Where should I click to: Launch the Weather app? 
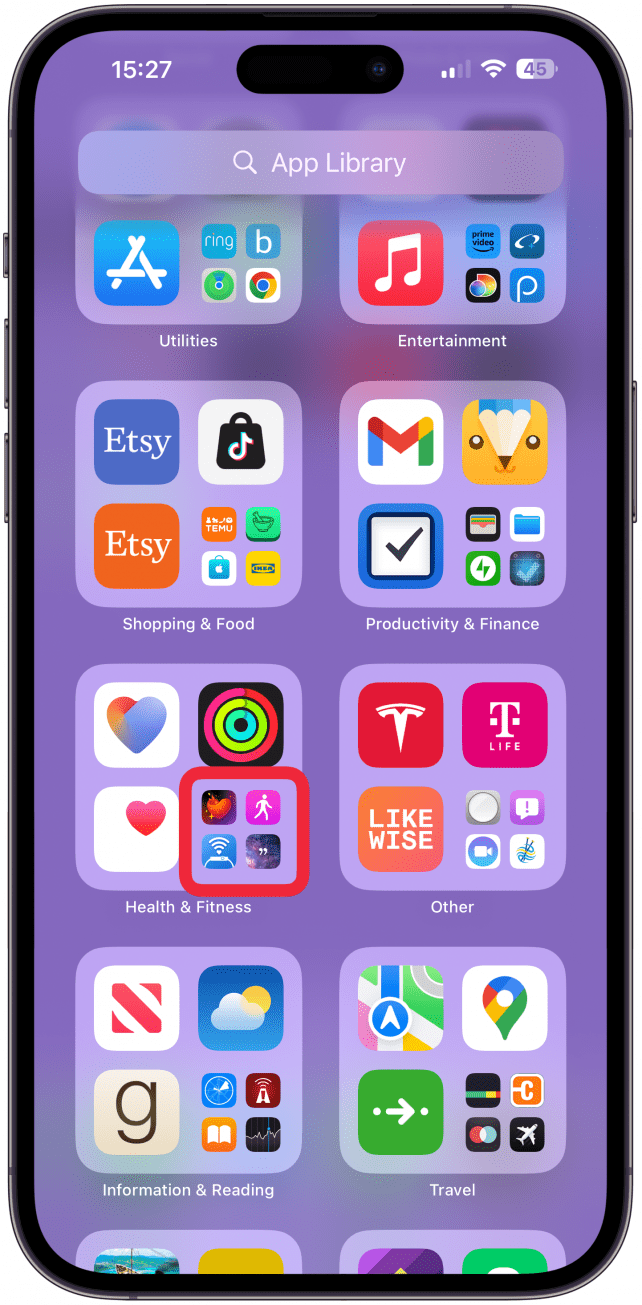pos(241,1008)
